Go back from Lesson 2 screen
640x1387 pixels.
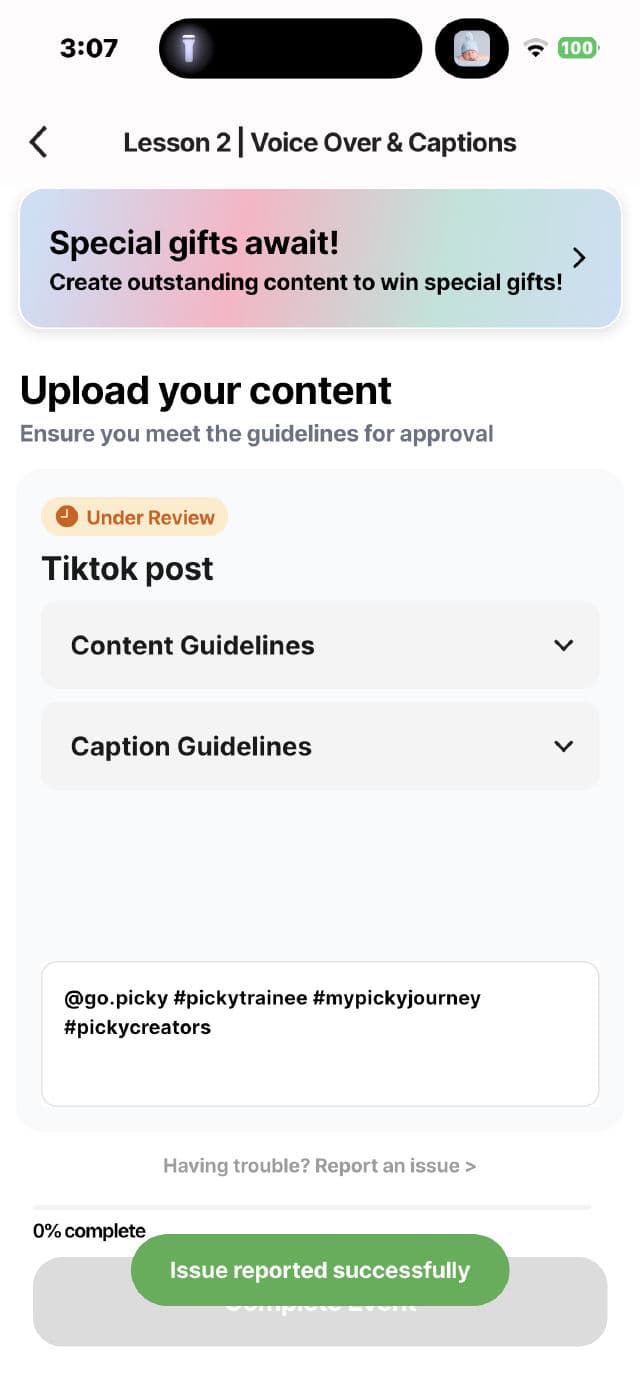point(38,142)
